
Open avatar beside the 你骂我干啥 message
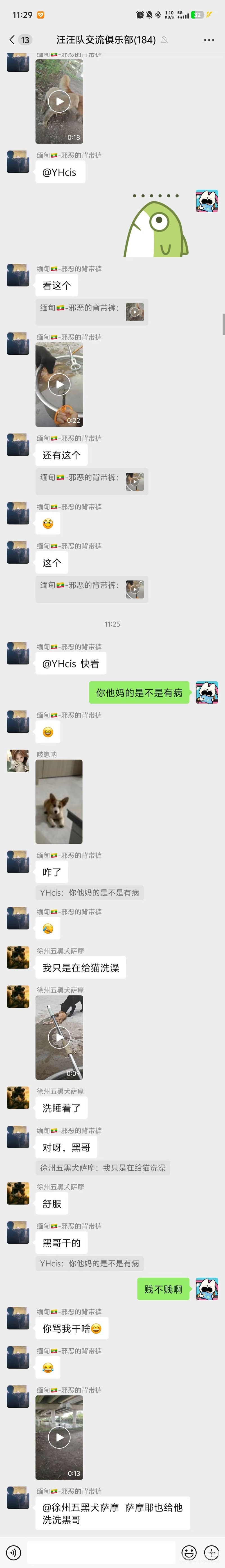pyautogui.click(x=18, y=1318)
